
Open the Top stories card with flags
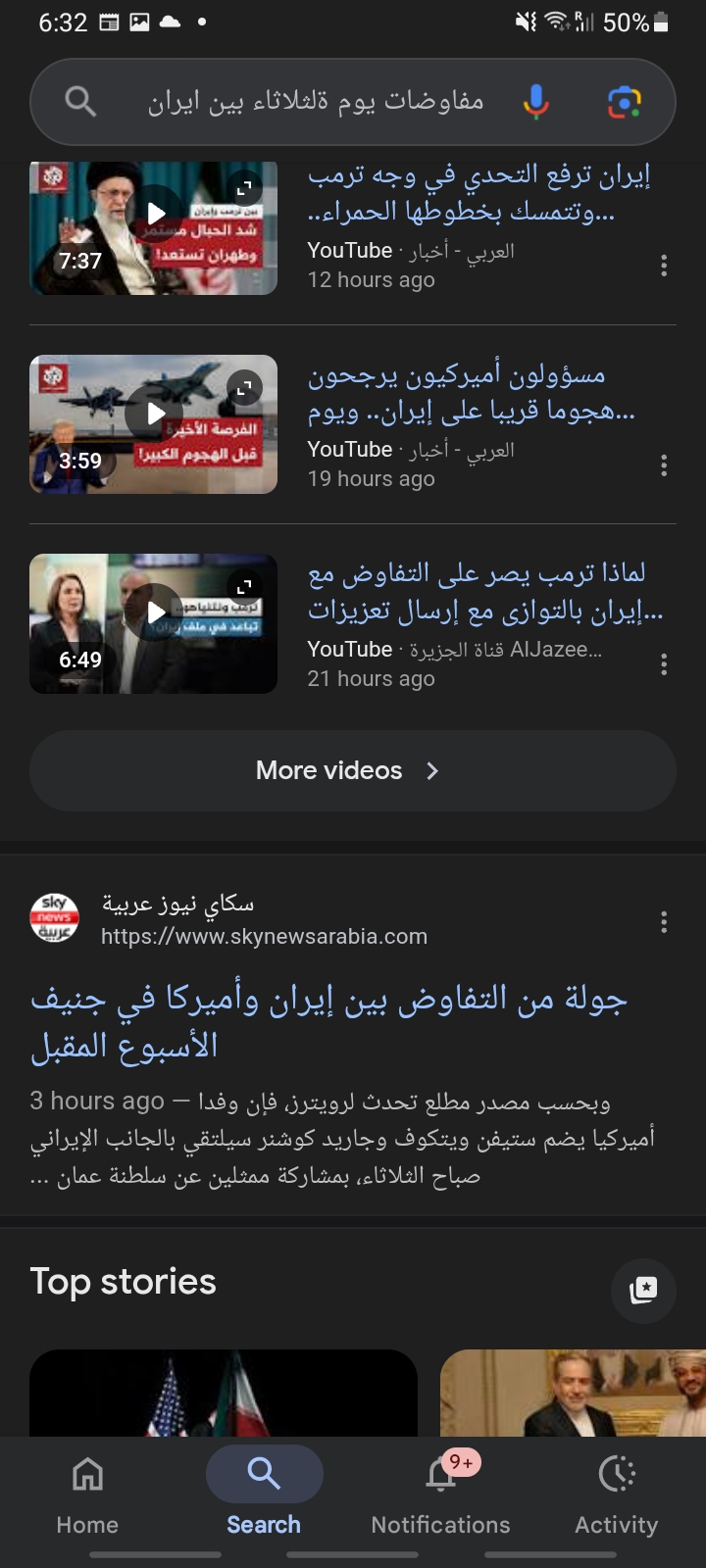click(x=224, y=1393)
